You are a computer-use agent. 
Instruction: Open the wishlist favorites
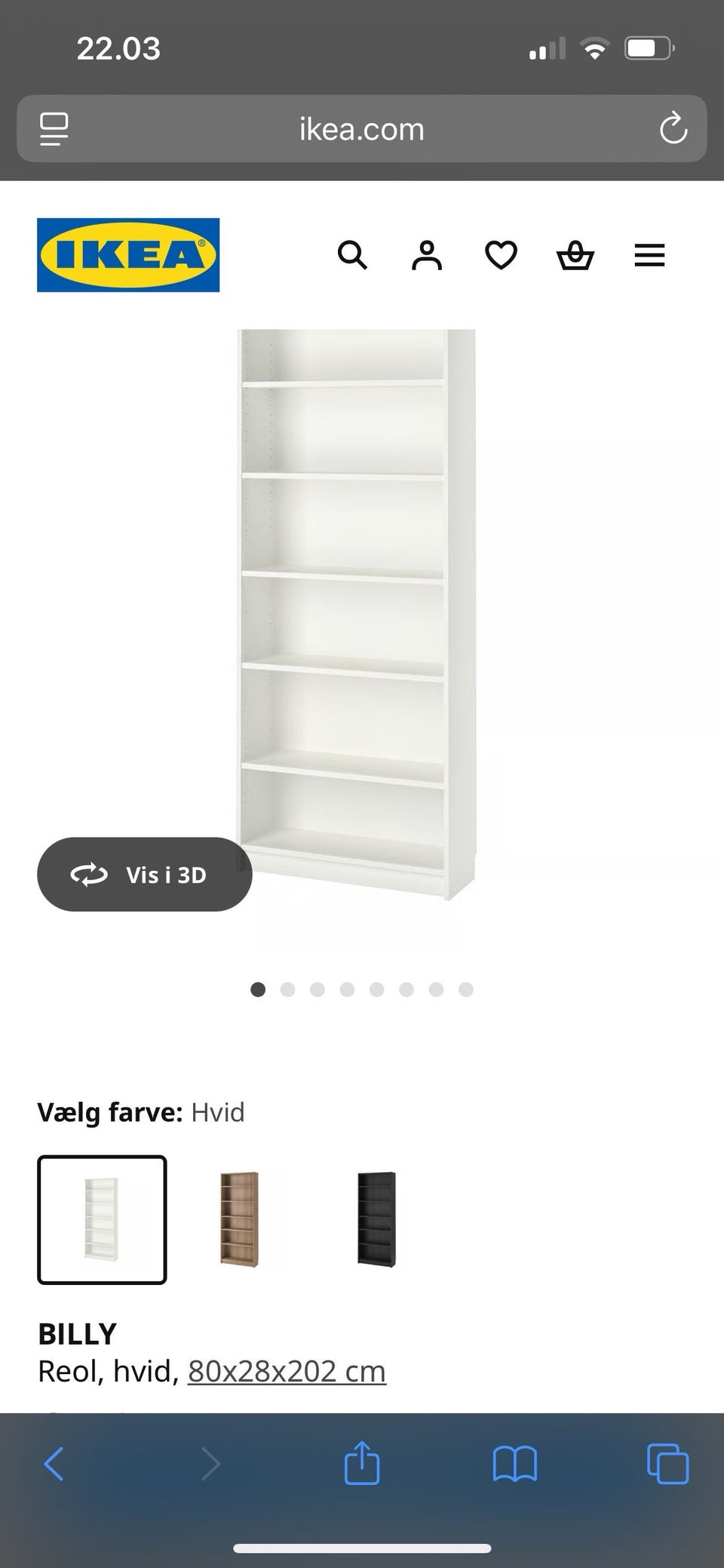click(500, 255)
